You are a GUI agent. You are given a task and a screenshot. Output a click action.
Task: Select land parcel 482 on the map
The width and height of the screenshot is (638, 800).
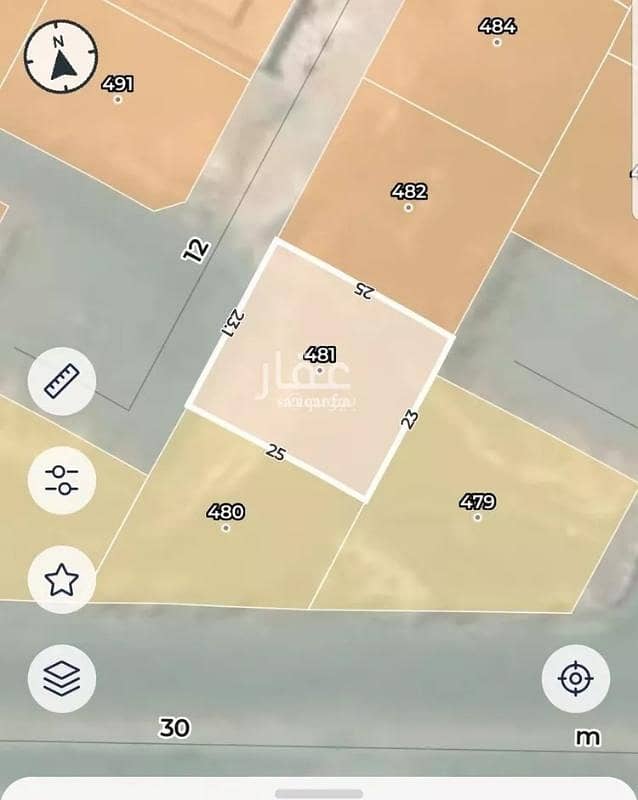pos(408,198)
